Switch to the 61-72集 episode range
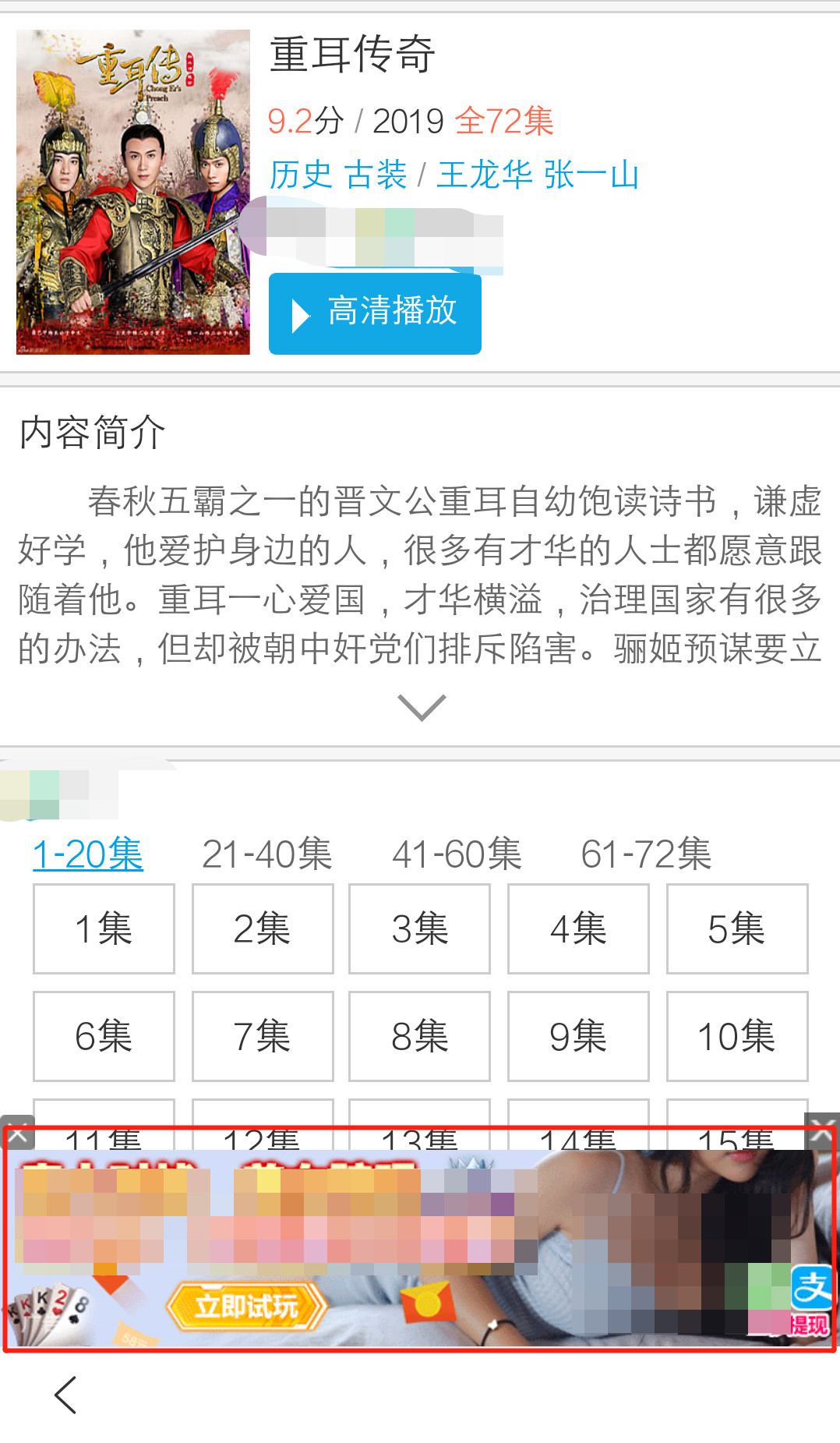 pos(646,854)
